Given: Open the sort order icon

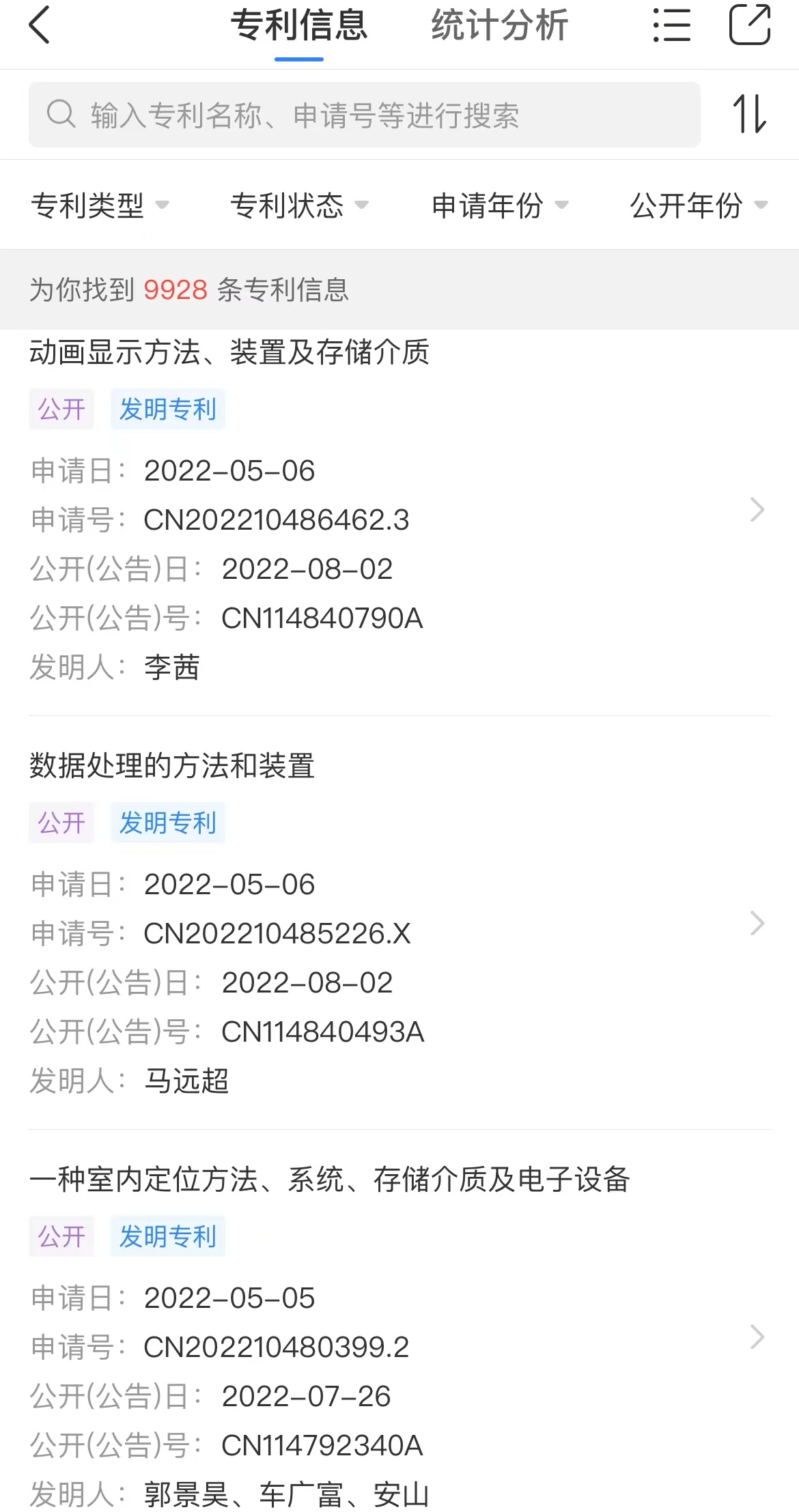Looking at the screenshot, I should [x=750, y=114].
